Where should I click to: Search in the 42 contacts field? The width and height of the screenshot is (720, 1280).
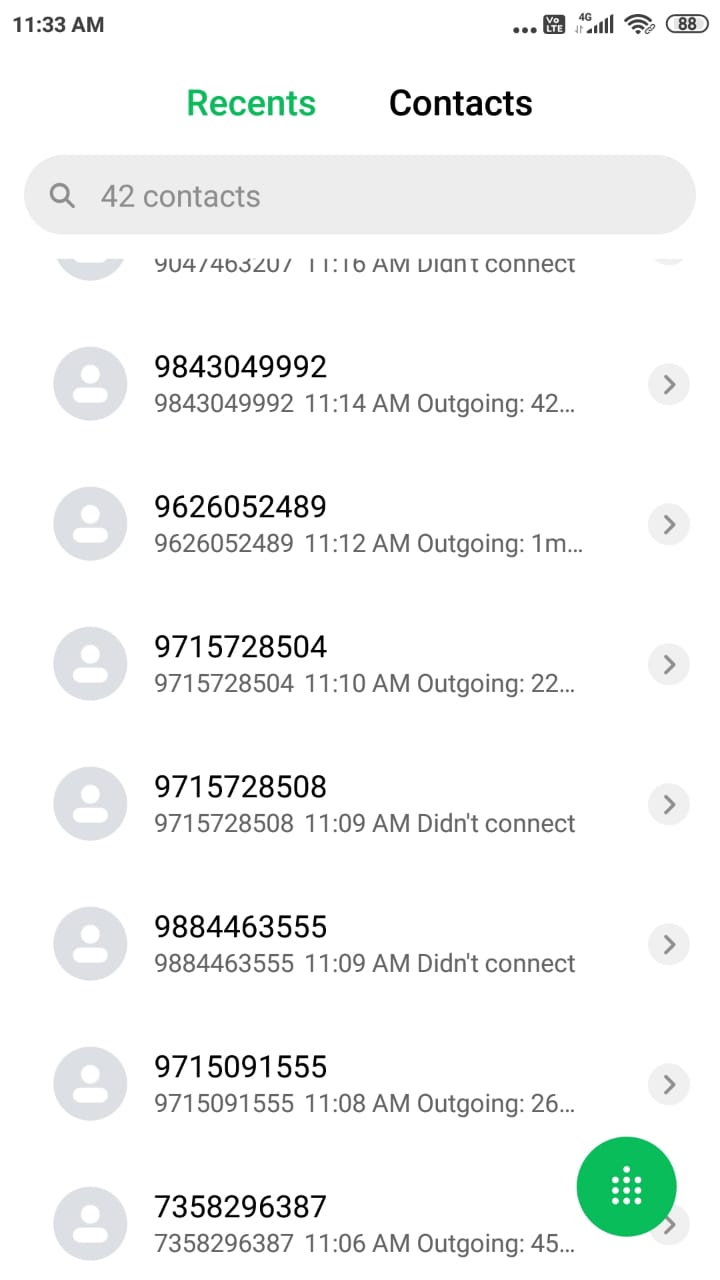[360, 195]
